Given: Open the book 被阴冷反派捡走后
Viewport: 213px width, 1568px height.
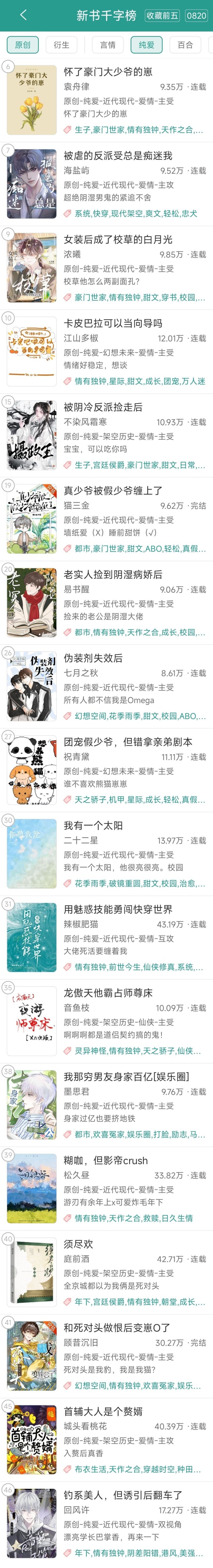Looking at the screenshot, I should coord(104,407).
